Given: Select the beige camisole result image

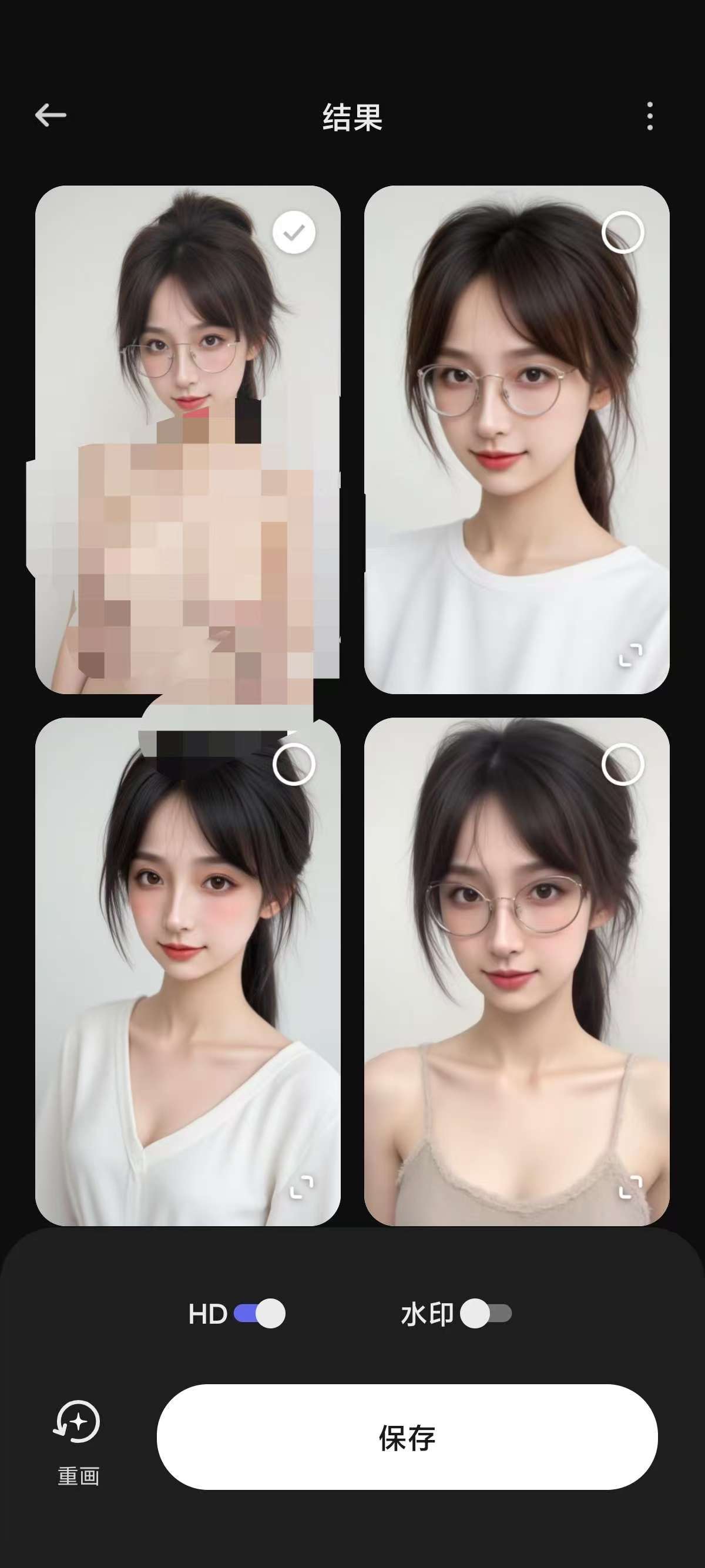Looking at the screenshot, I should (x=622, y=765).
